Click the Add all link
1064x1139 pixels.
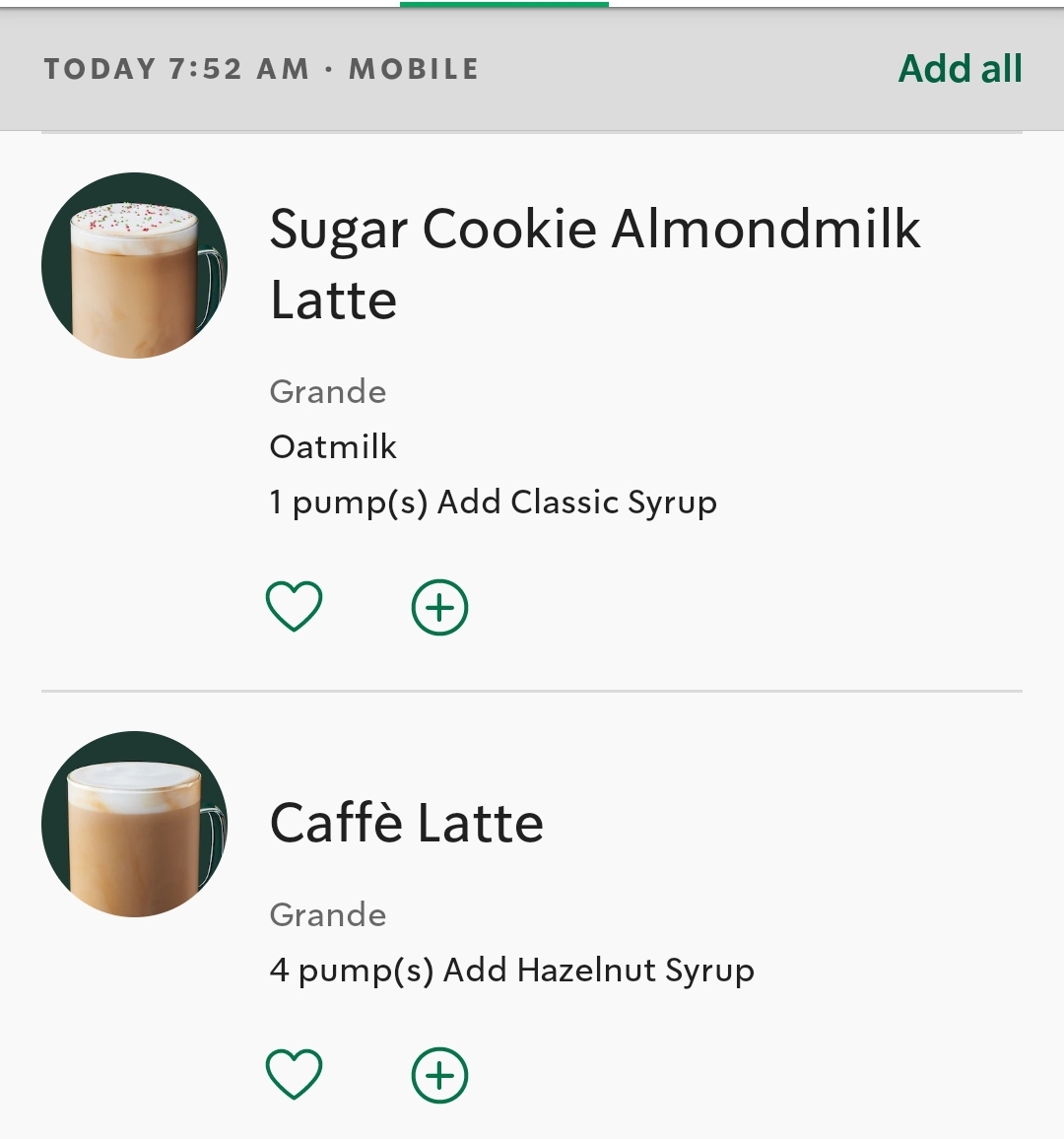click(959, 69)
